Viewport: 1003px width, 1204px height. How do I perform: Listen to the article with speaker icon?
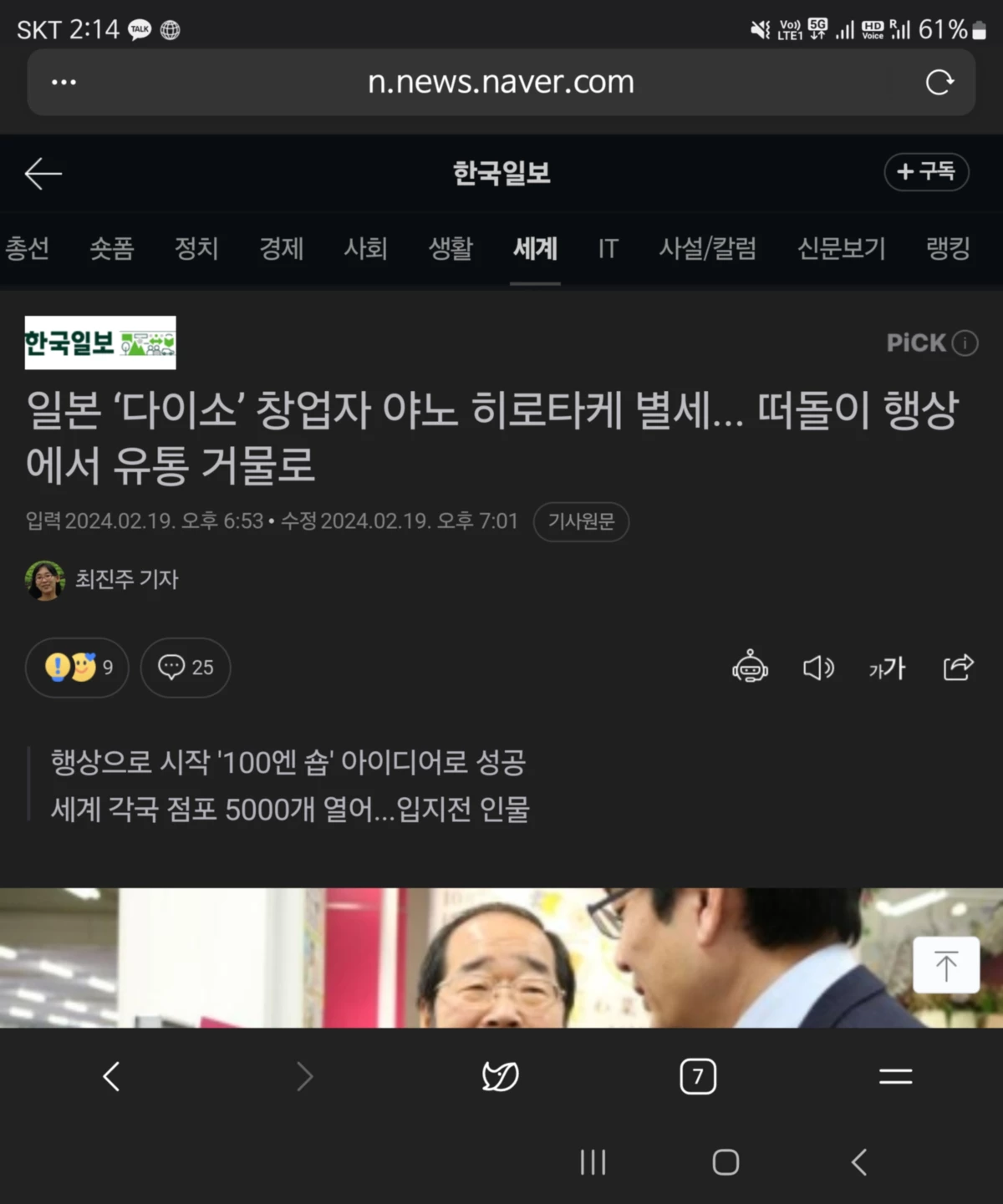tap(818, 668)
